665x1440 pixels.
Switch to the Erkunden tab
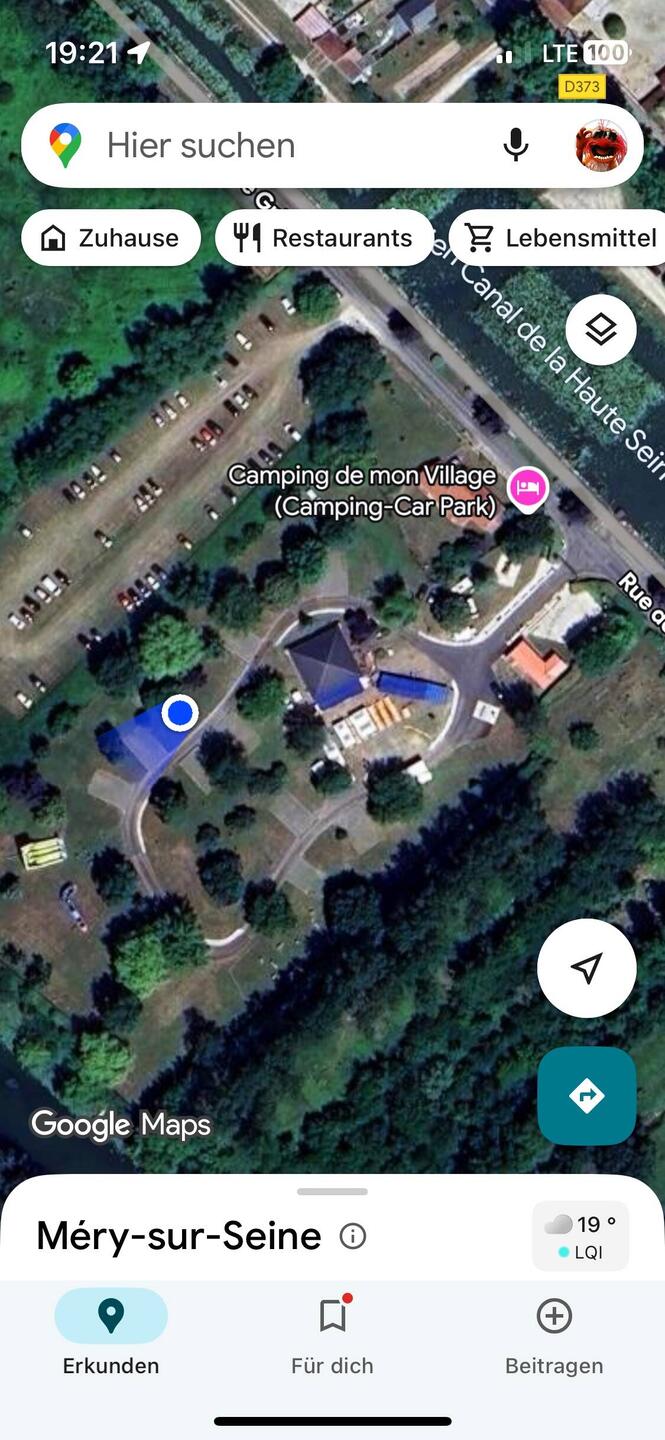pyautogui.click(x=111, y=1332)
